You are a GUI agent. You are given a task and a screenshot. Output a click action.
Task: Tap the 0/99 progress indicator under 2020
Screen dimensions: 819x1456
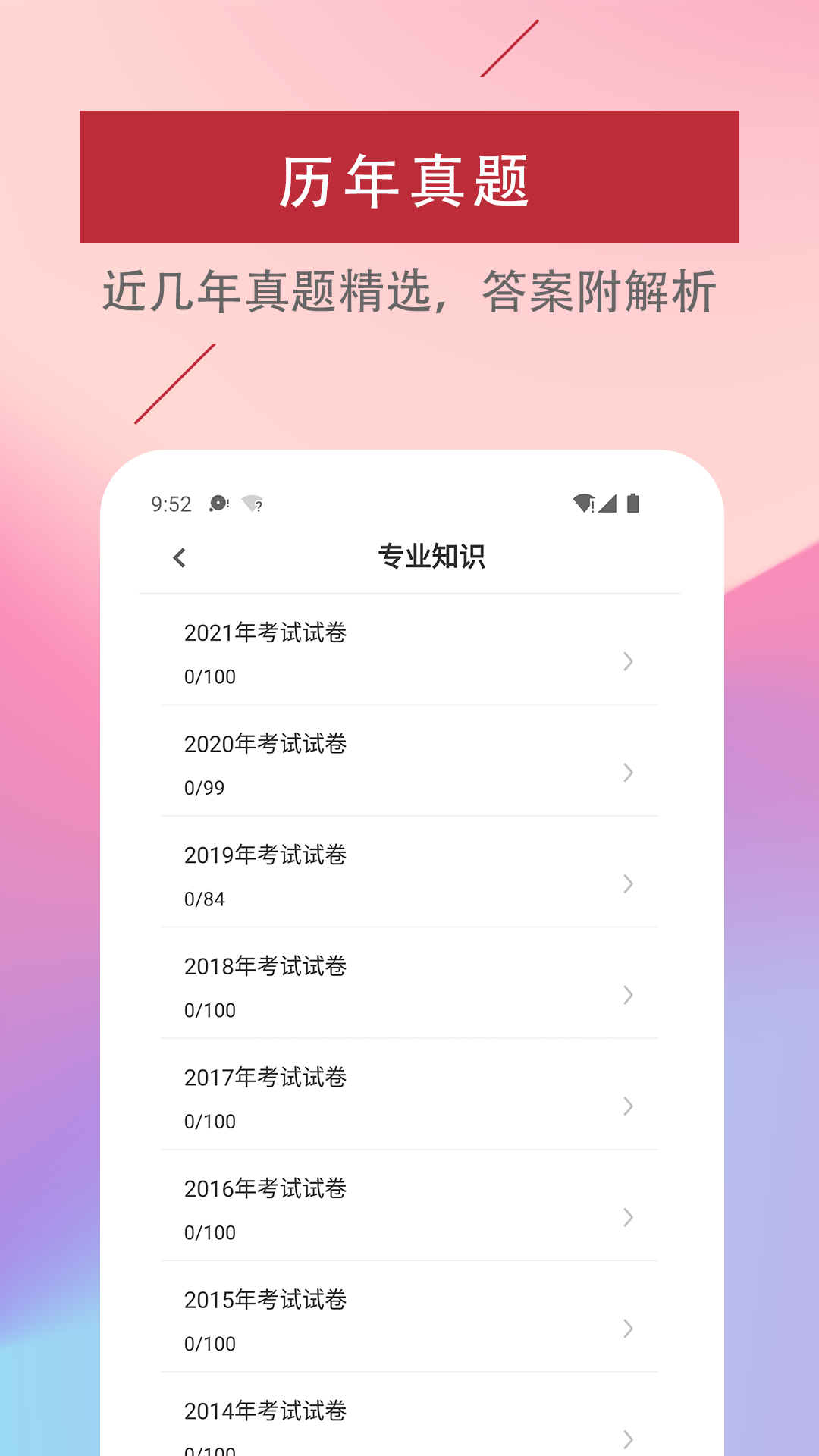point(206,788)
